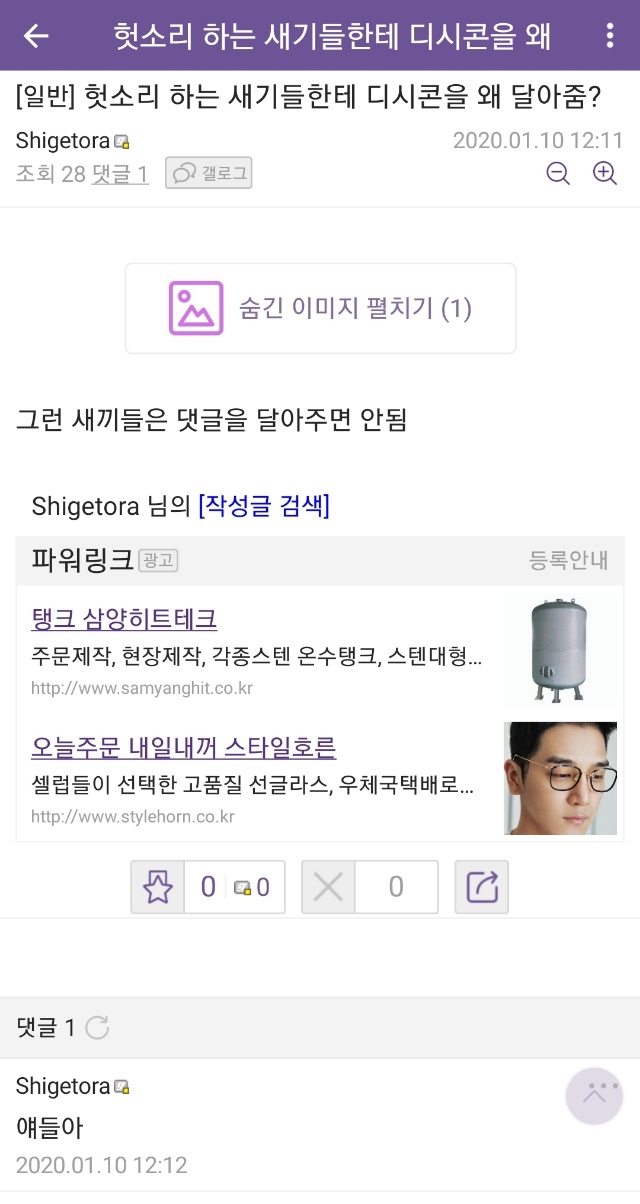Open the sunglasses man ad thumbnail
640x1204 pixels.
[x=560, y=778]
